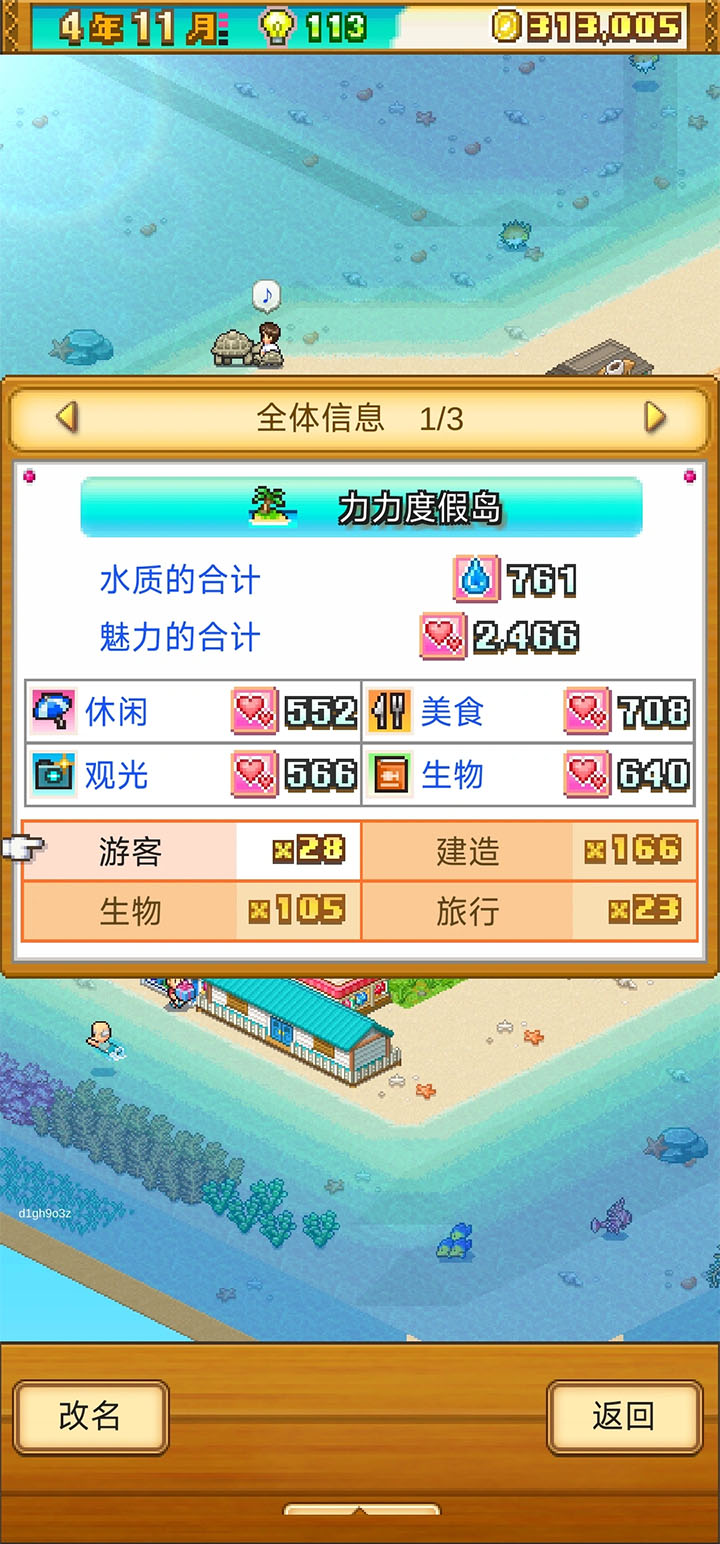Go to the next info page arrow

pyautogui.click(x=654, y=417)
